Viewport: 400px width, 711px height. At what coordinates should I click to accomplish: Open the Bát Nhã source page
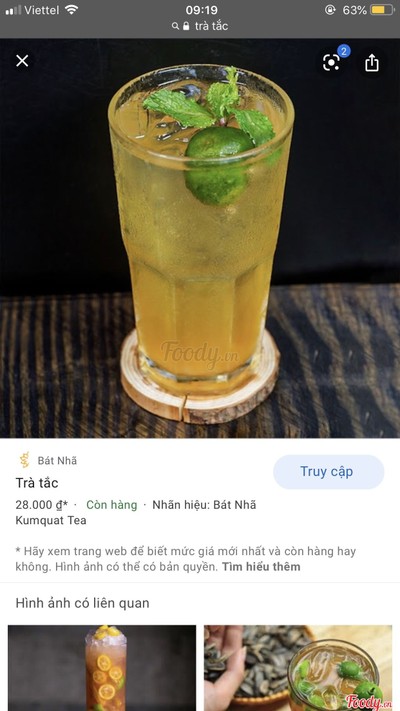point(49,460)
